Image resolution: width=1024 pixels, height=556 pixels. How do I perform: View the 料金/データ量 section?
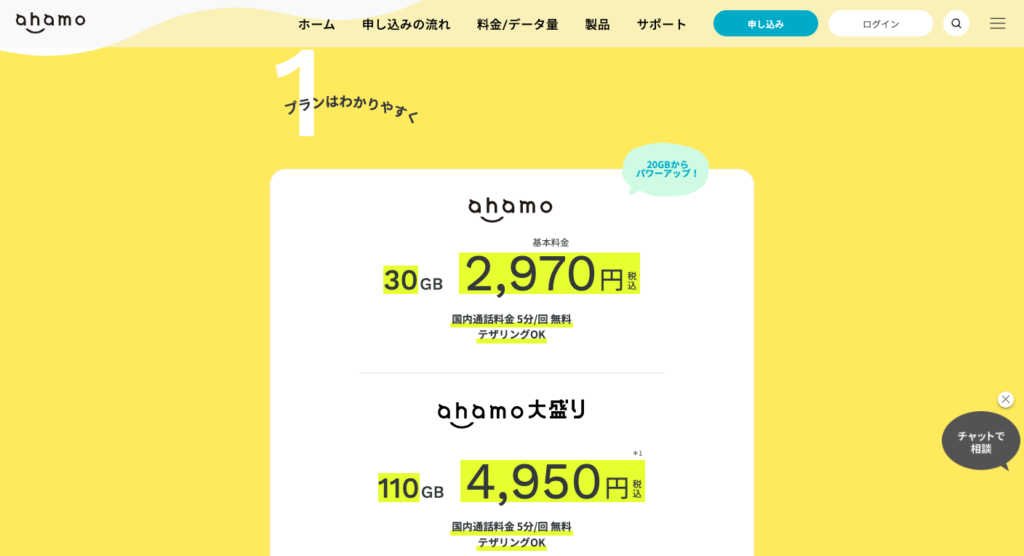coord(517,24)
